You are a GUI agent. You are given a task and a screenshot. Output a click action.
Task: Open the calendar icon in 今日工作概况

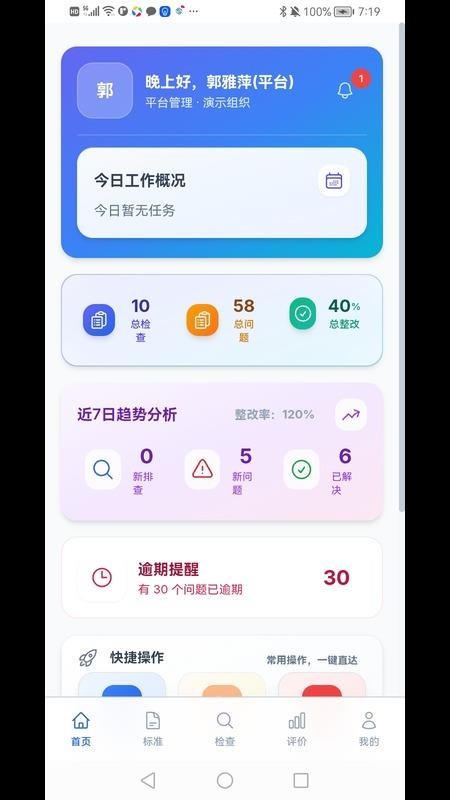coord(334,181)
